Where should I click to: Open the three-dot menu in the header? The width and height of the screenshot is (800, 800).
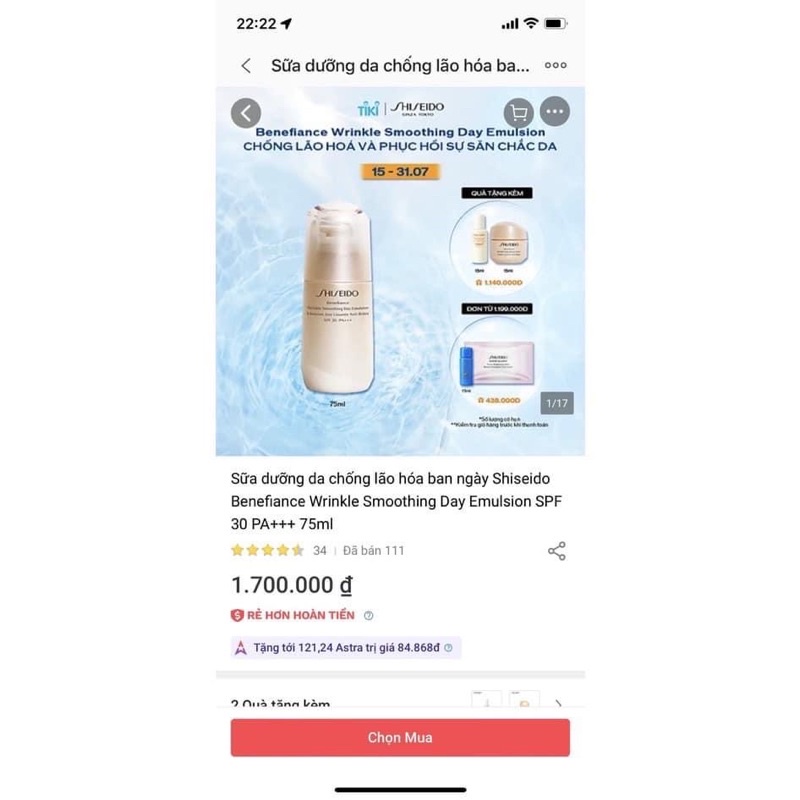pyautogui.click(x=555, y=66)
